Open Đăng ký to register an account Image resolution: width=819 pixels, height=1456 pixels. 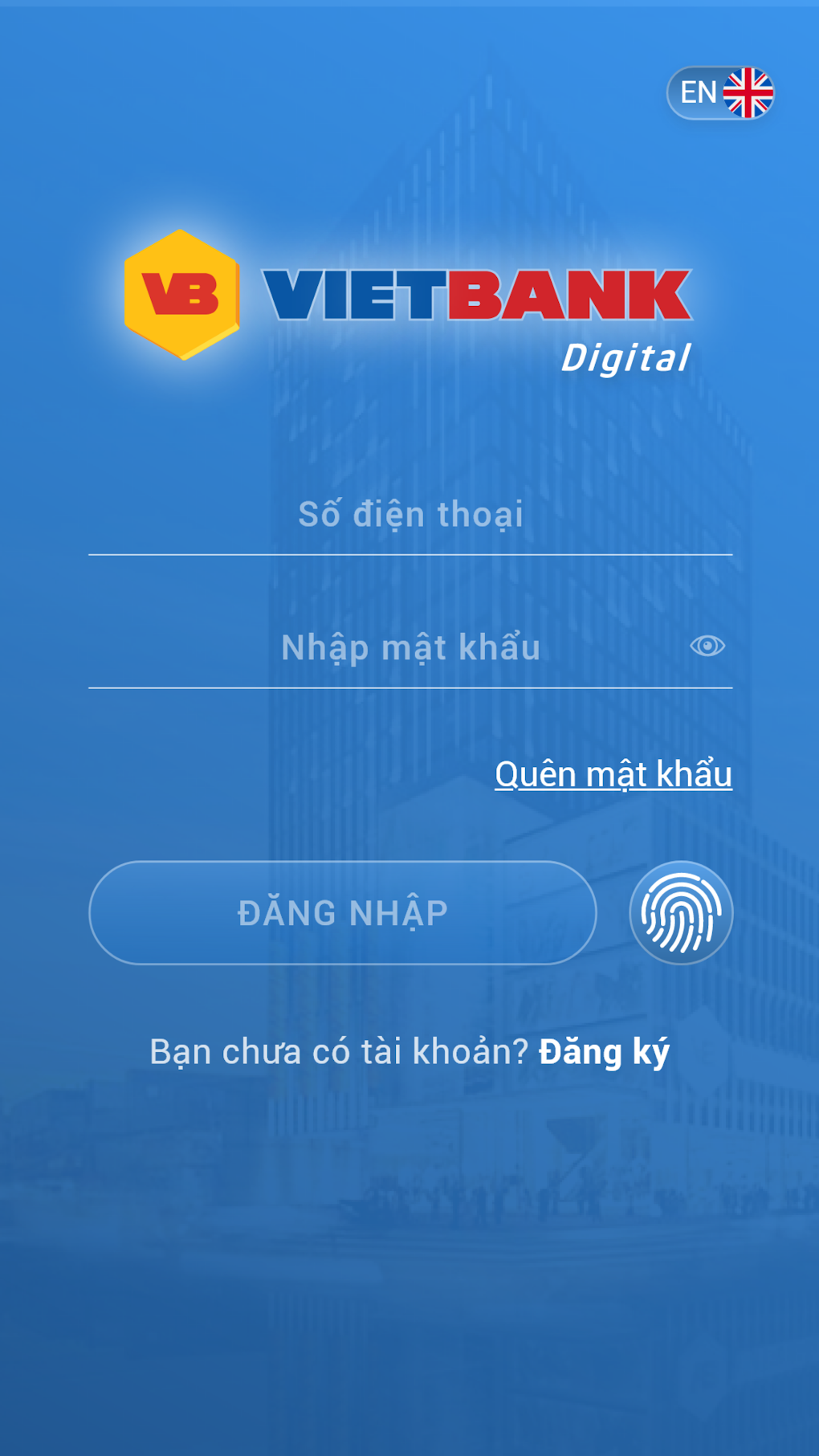[604, 1053]
